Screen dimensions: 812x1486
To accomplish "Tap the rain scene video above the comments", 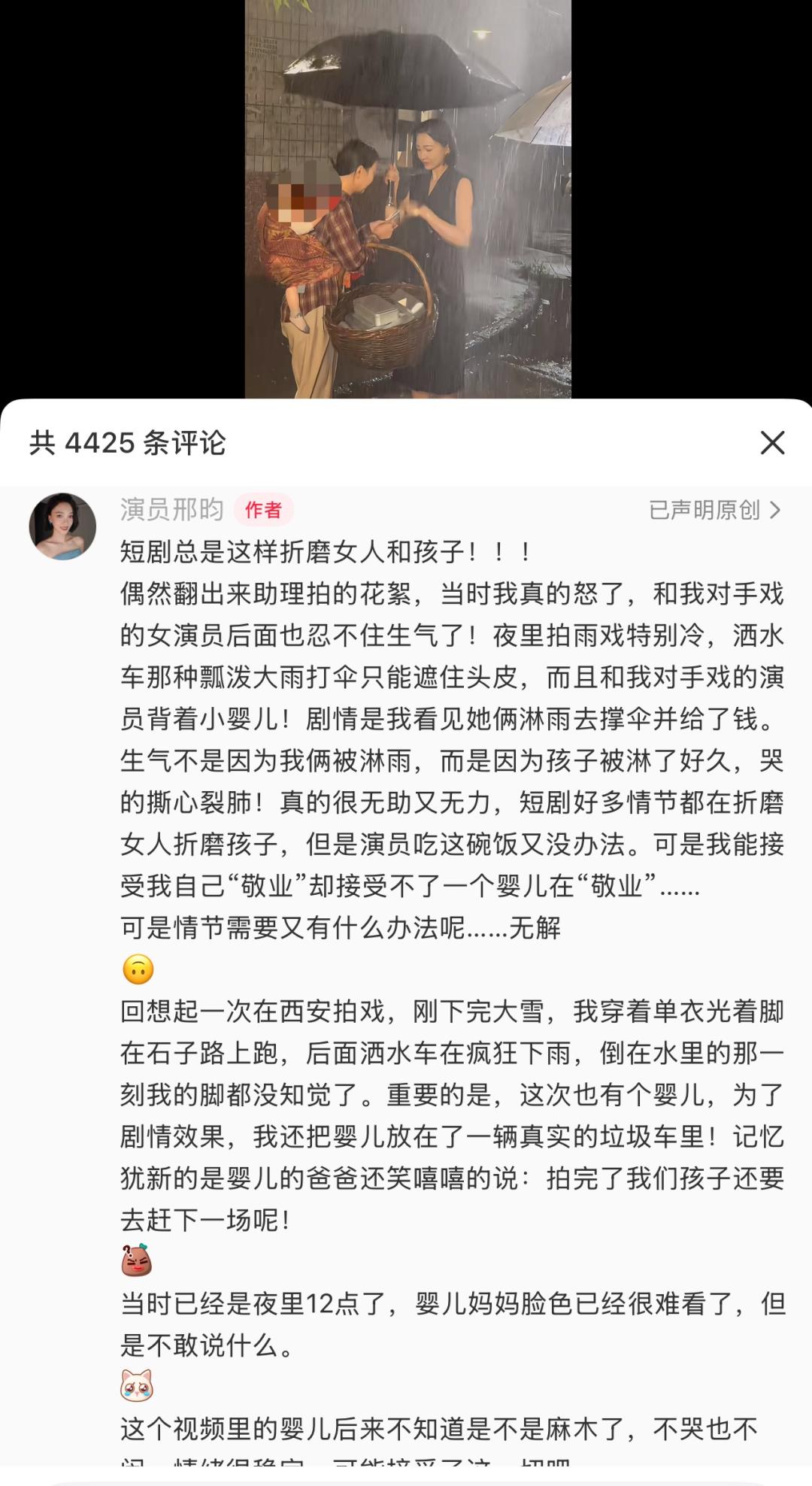I will tap(408, 199).
